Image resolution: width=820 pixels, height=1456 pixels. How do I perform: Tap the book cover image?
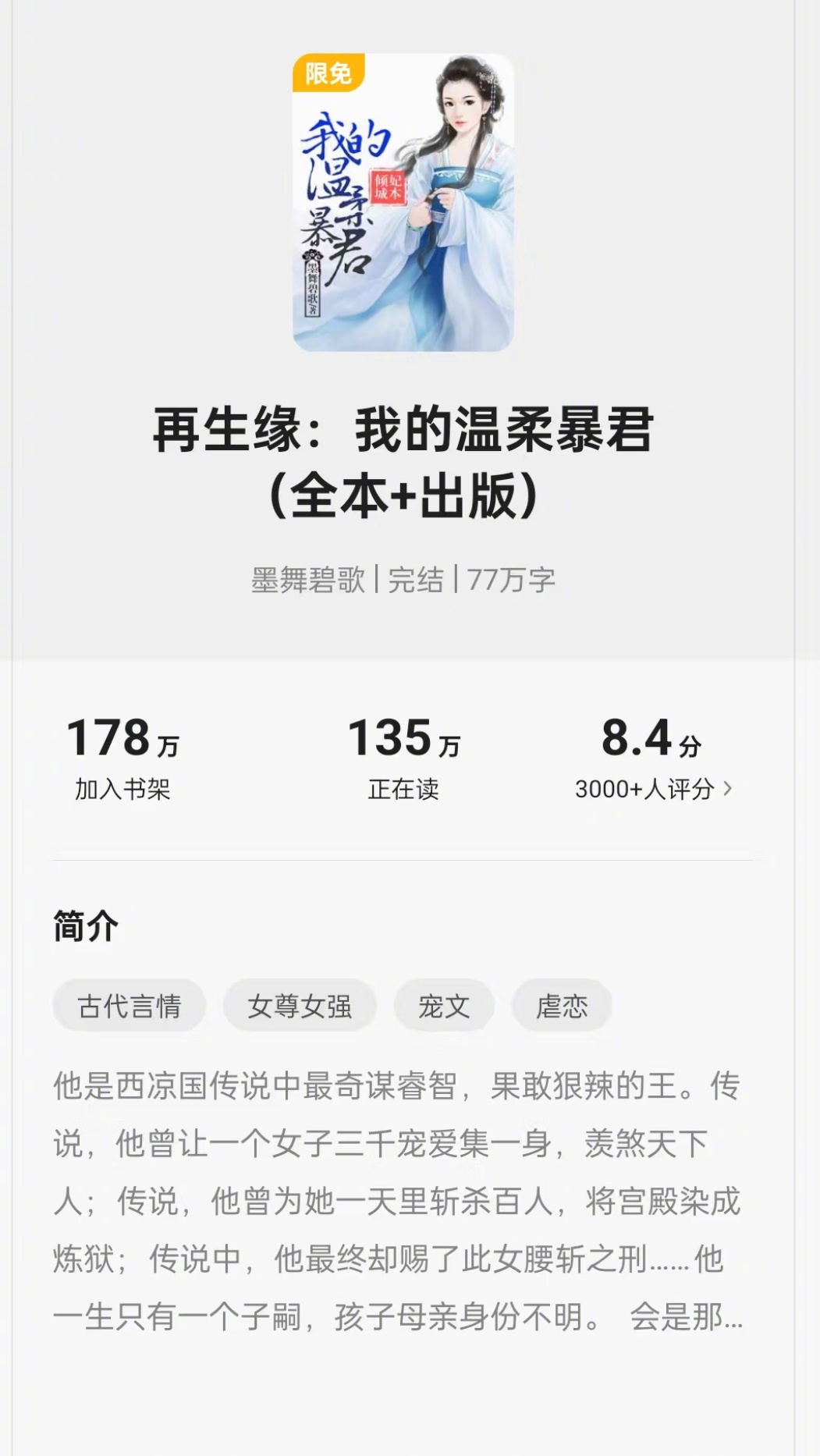coord(403,203)
